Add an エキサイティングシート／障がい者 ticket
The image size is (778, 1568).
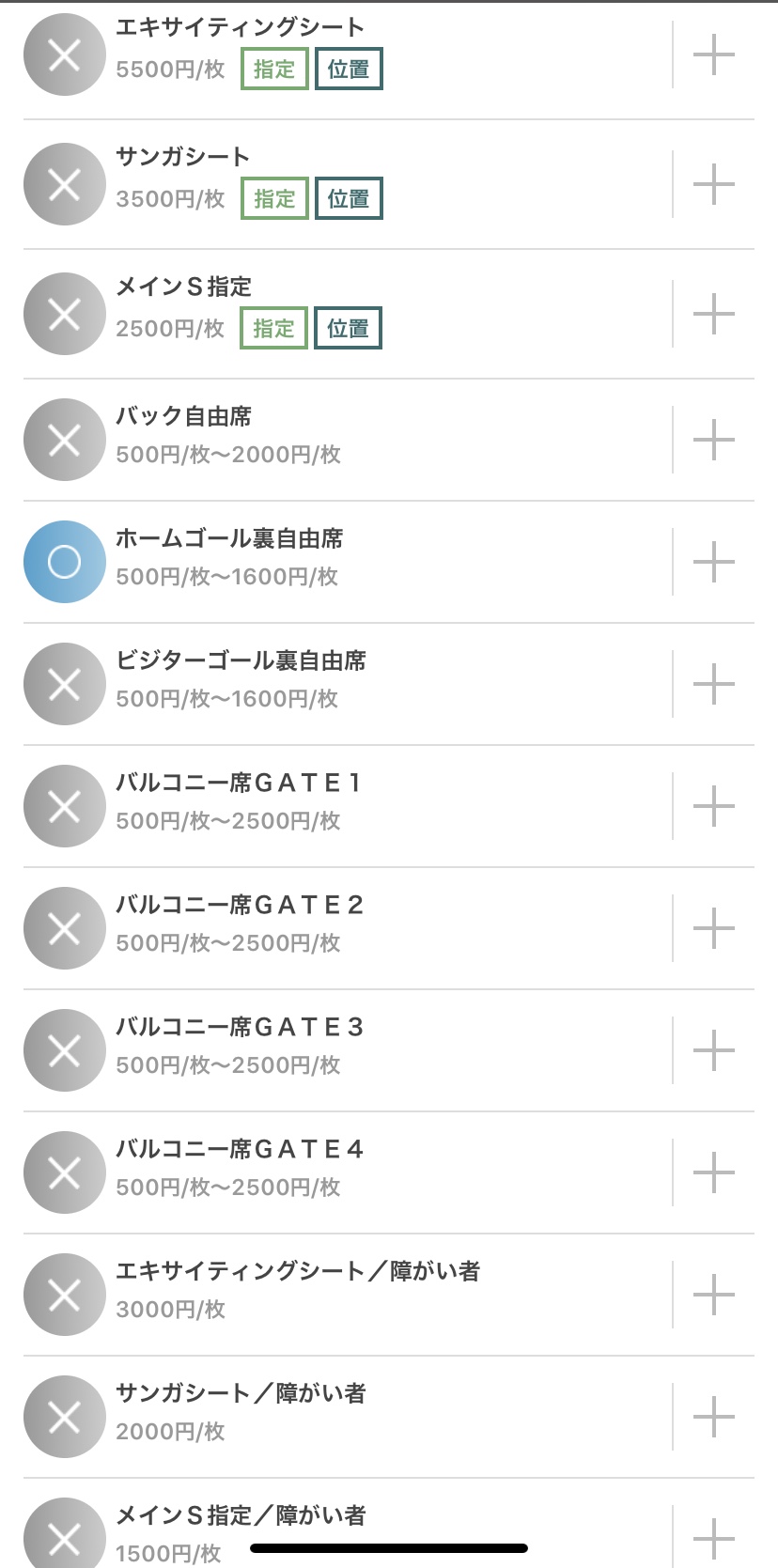click(713, 1295)
